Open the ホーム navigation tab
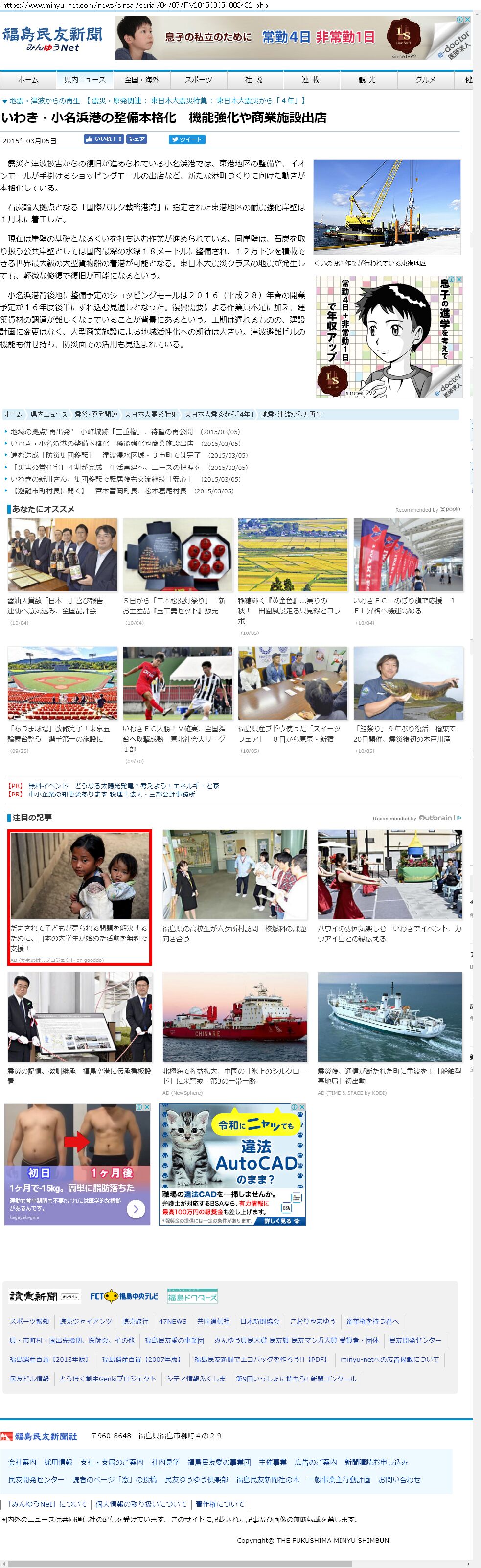Image resolution: width=481 pixels, height=1568 pixels. point(28,80)
